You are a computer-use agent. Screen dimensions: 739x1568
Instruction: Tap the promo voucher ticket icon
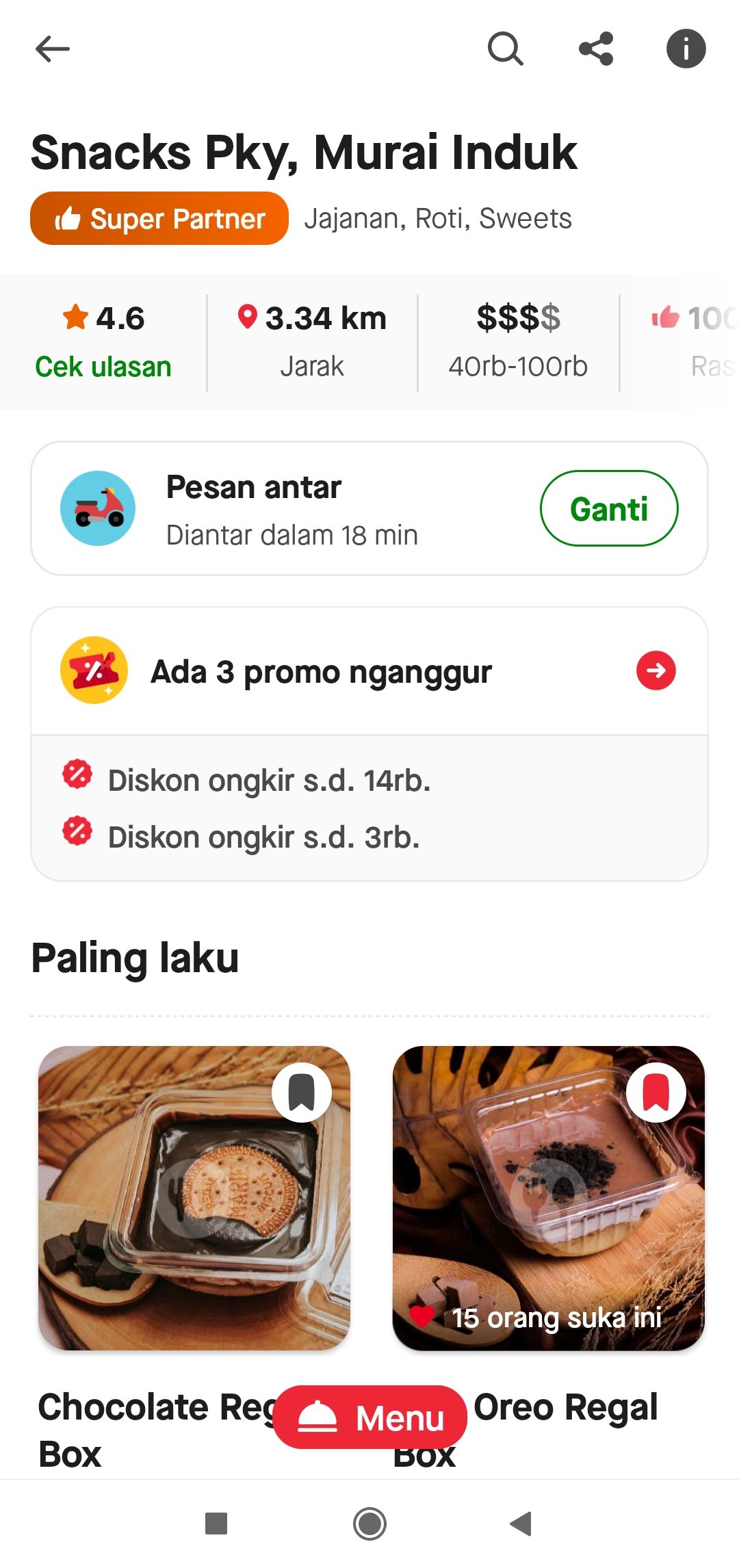click(x=94, y=670)
